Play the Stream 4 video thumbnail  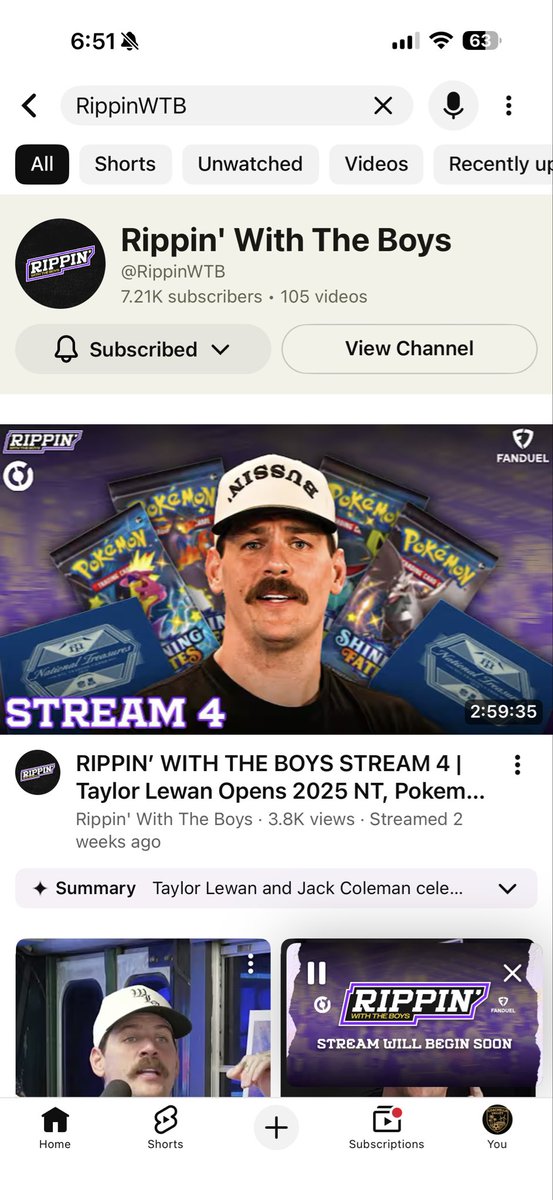point(276,579)
